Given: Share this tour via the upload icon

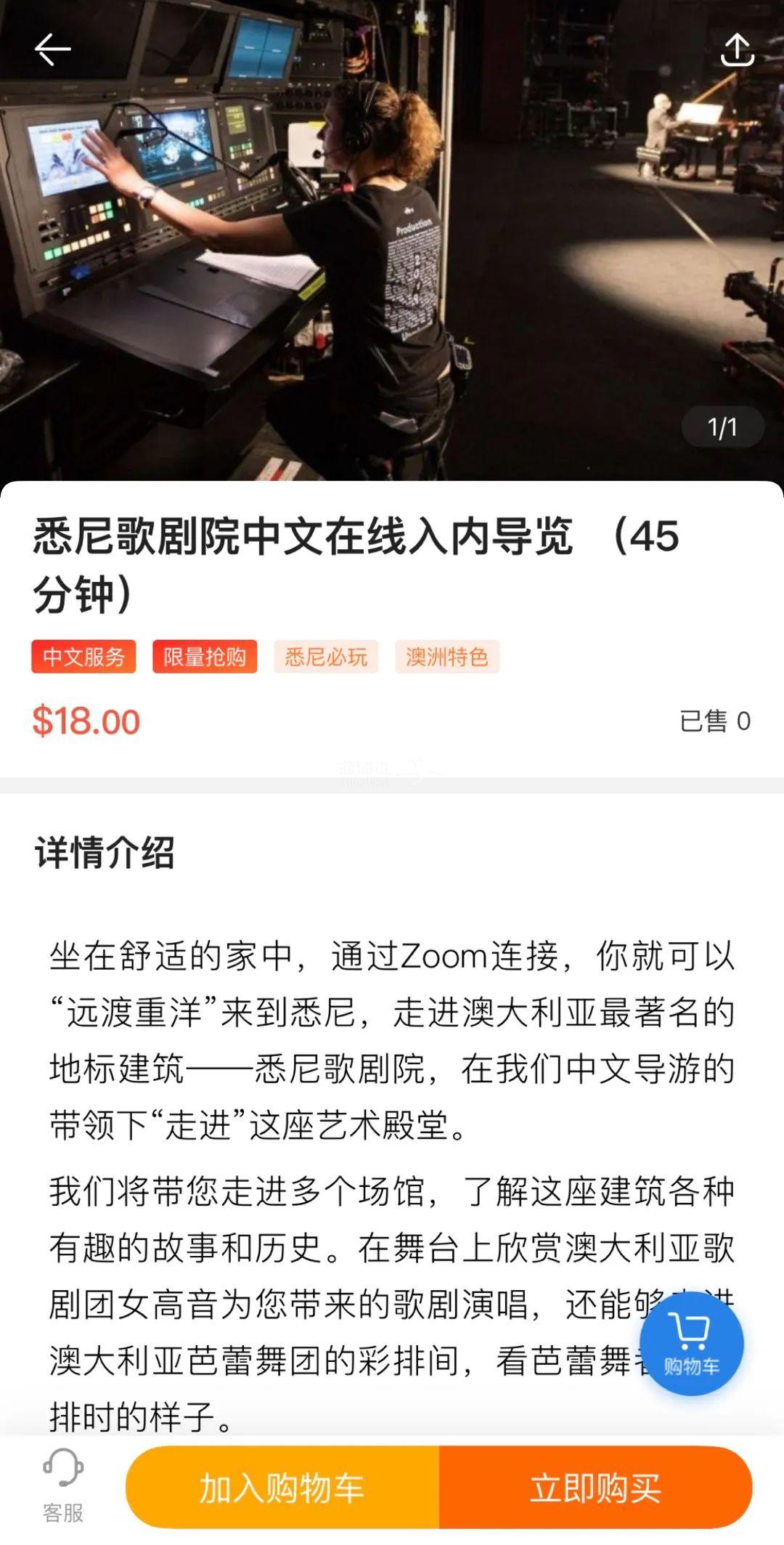Looking at the screenshot, I should point(737,49).
